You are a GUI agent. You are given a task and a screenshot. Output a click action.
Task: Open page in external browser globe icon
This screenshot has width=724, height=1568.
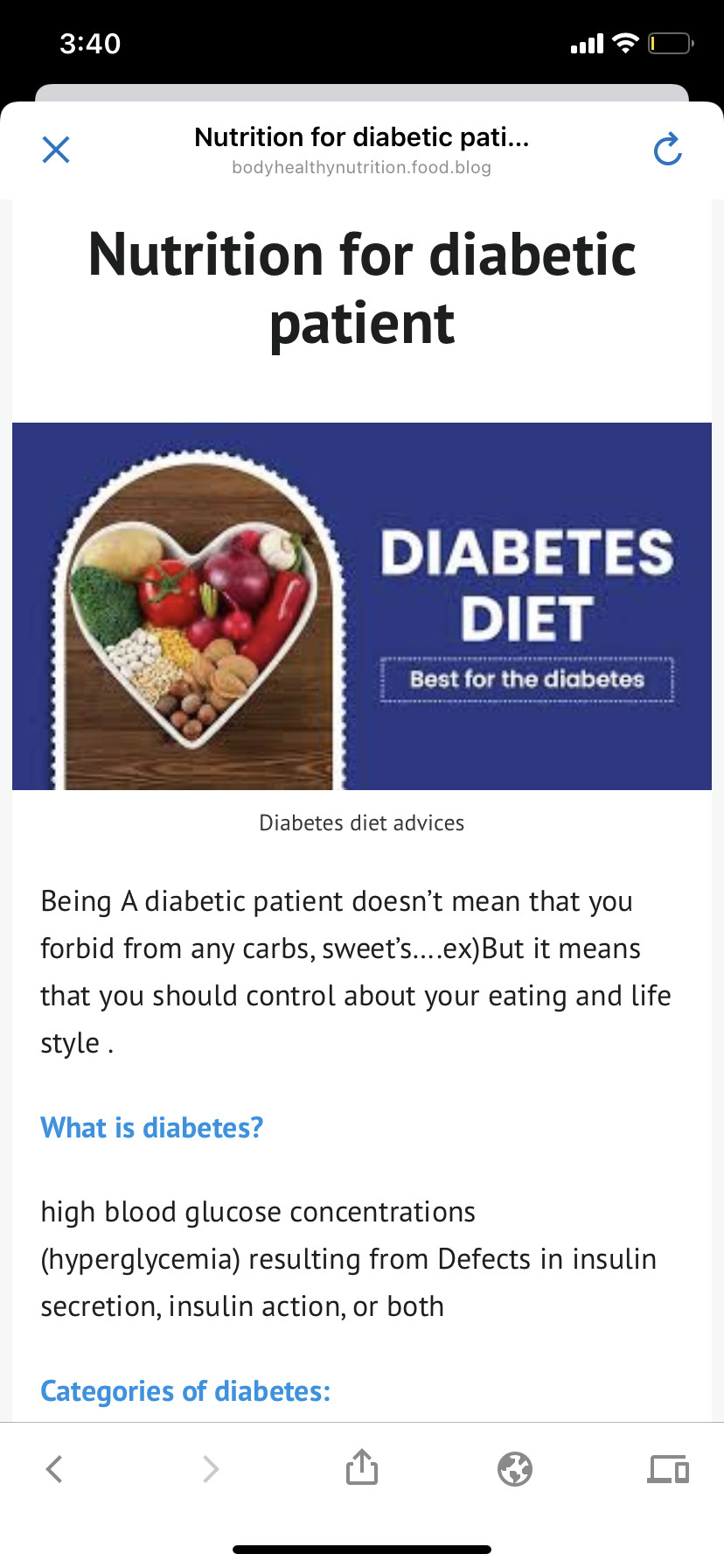click(x=515, y=1468)
